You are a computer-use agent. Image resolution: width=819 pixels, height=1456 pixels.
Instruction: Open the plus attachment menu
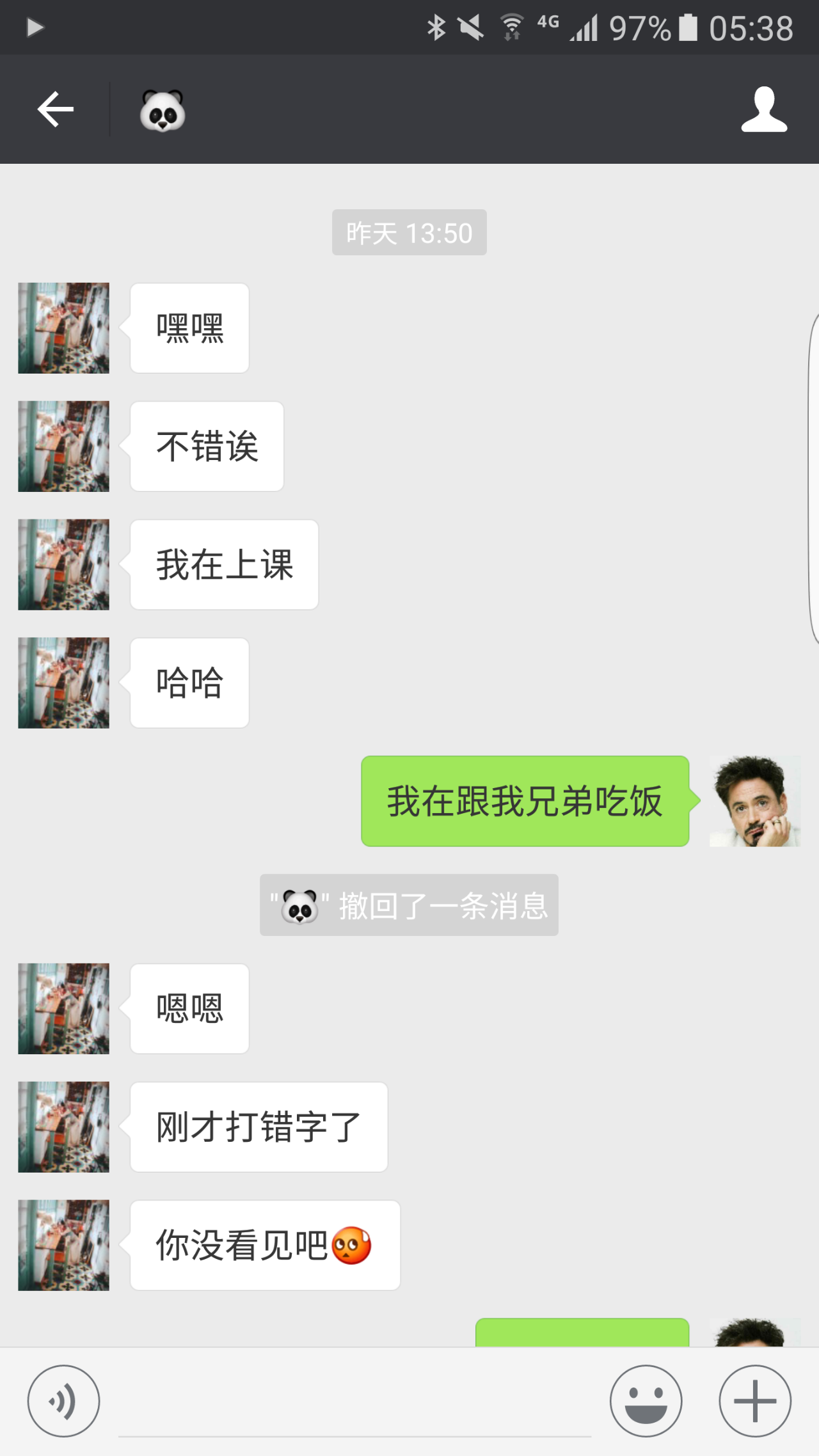click(x=754, y=1401)
